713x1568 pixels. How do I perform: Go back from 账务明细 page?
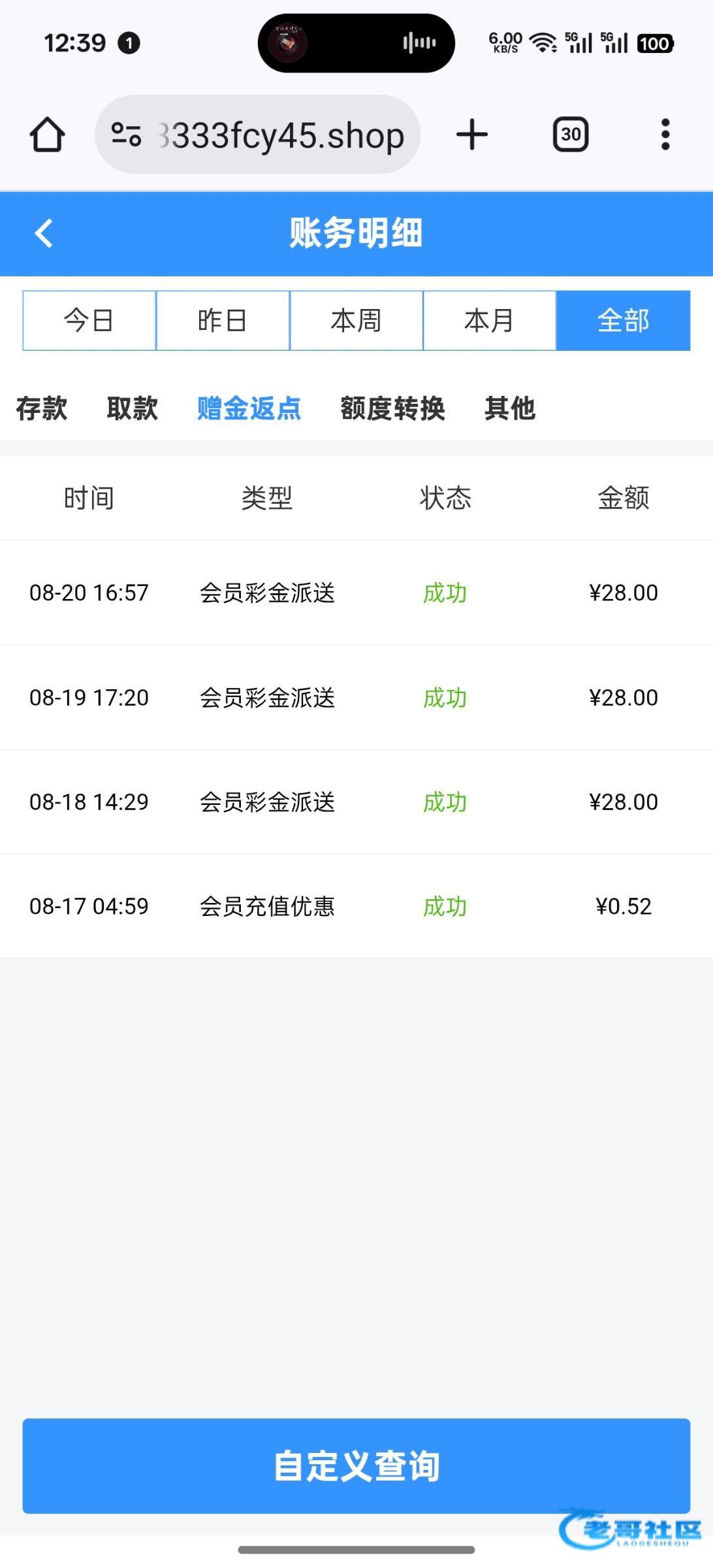point(44,233)
